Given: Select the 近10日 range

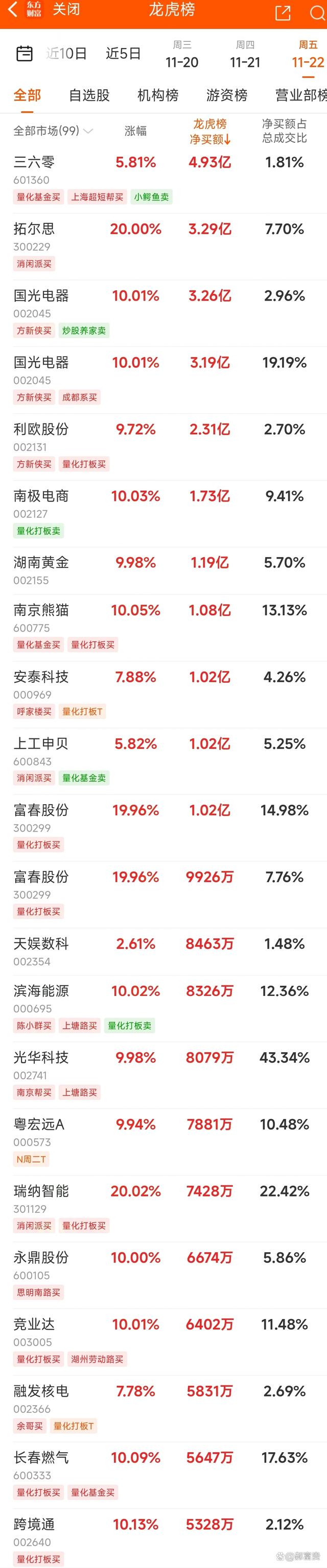Looking at the screenshot, I should 66,54.
